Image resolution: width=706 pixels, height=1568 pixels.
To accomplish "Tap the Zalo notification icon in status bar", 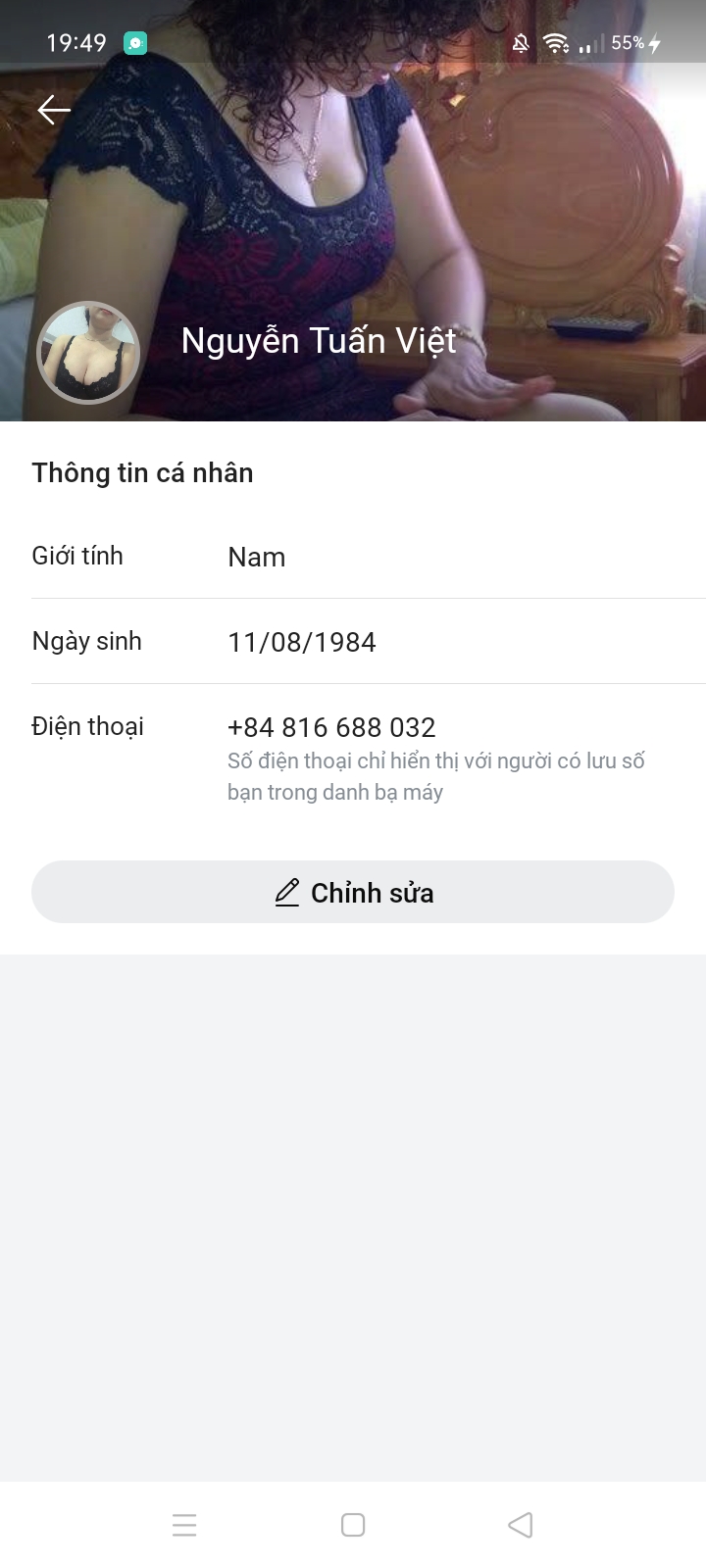I will tap(134, 43).
